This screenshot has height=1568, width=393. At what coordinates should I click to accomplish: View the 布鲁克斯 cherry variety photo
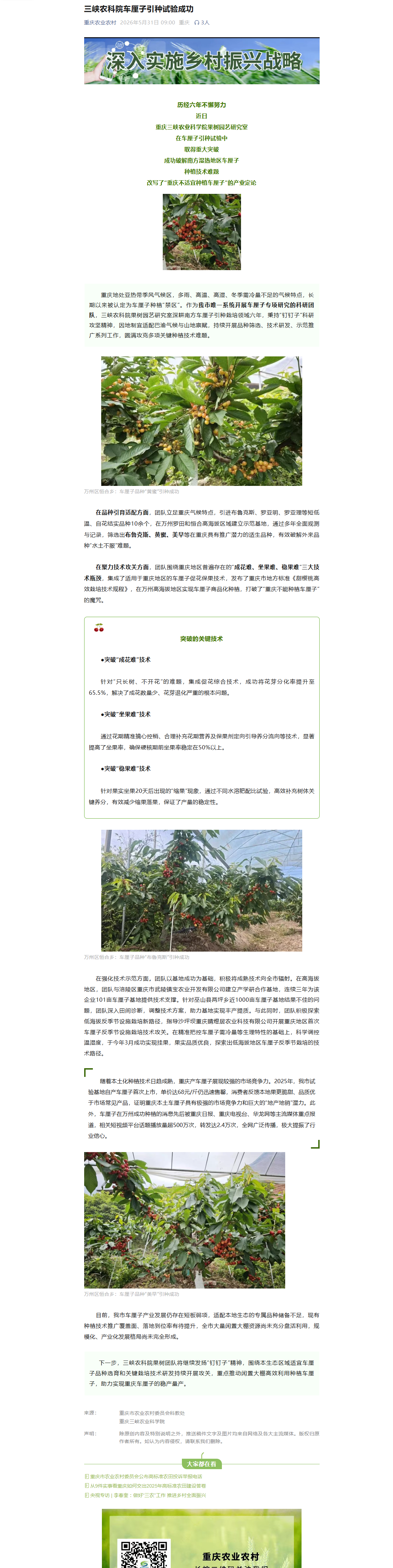pos(201,891)
